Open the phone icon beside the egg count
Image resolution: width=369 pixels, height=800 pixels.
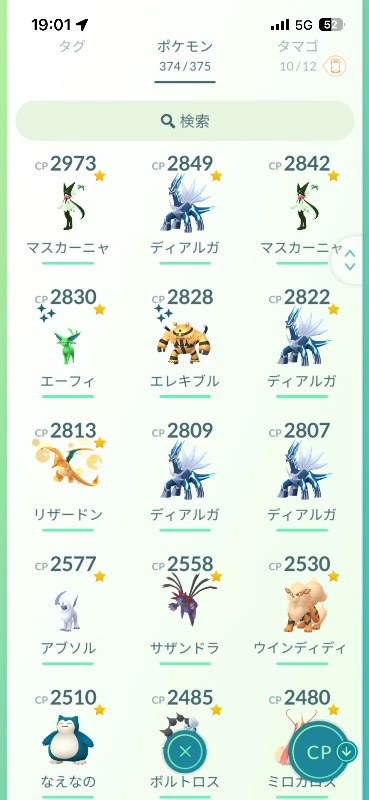[336, 66]
